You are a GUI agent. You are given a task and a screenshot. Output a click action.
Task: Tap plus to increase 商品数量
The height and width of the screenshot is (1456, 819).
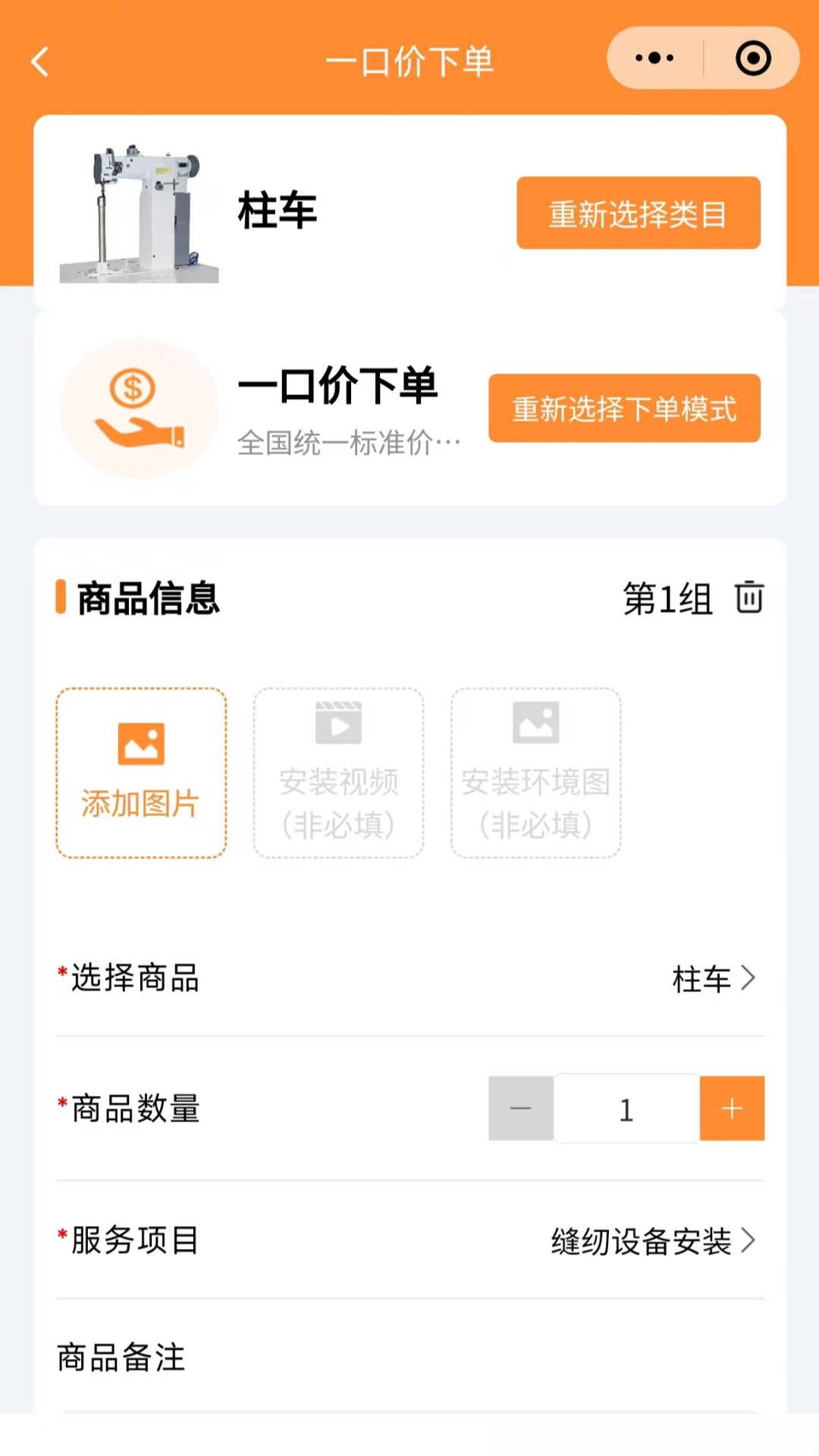(x=731, y=1108)
